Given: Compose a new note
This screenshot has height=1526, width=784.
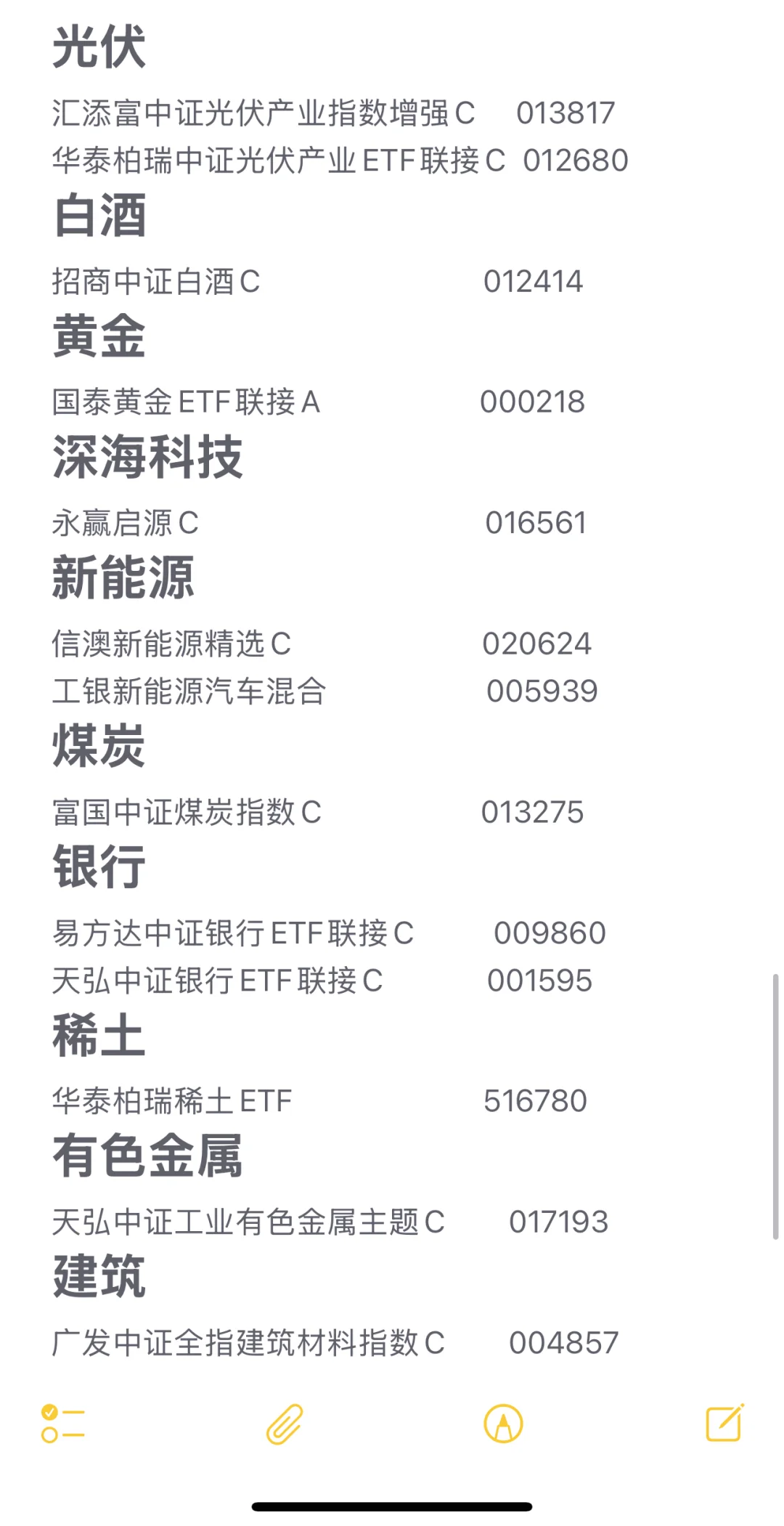Looking at the screenshot, I should [x=724, y=1423].
